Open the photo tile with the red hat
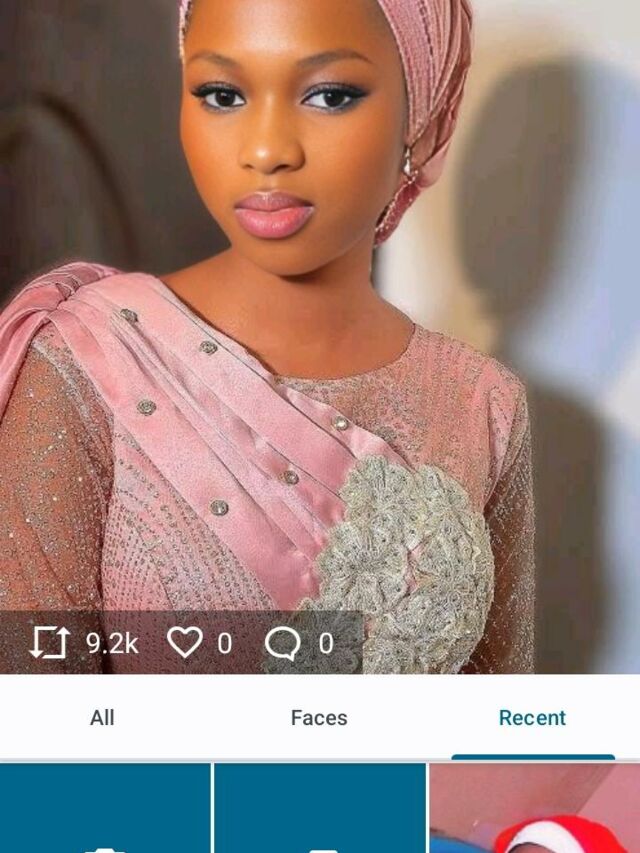 tap(534, 810)
